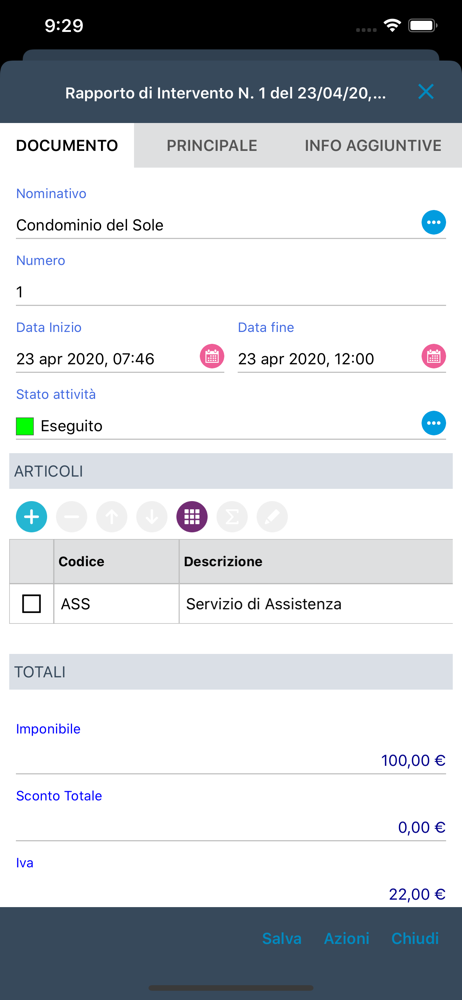Image resolution: width=462 pixels, height=1000 pixels.
Task: Edit the Numero field
Action: [231, 292]
